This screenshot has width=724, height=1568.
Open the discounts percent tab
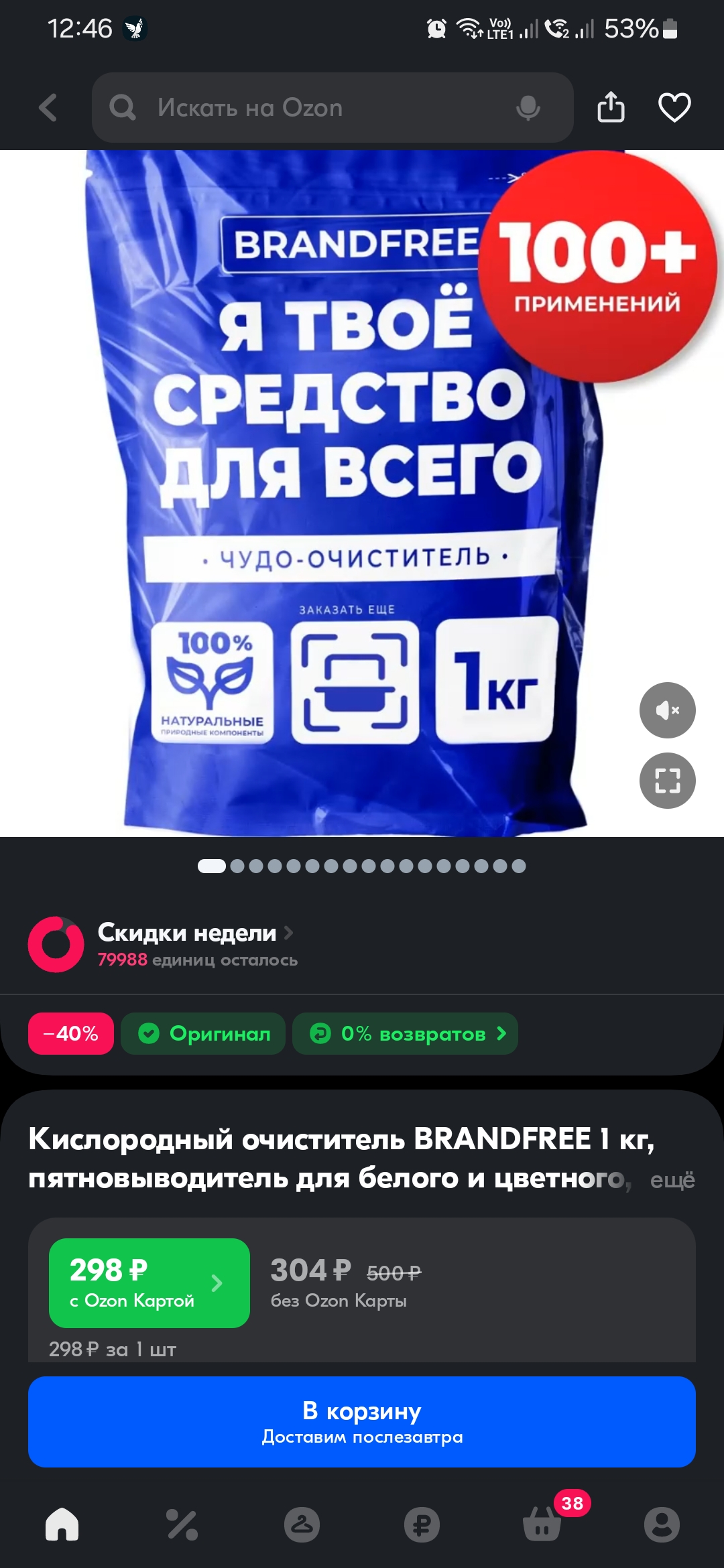coord(182,1524)
